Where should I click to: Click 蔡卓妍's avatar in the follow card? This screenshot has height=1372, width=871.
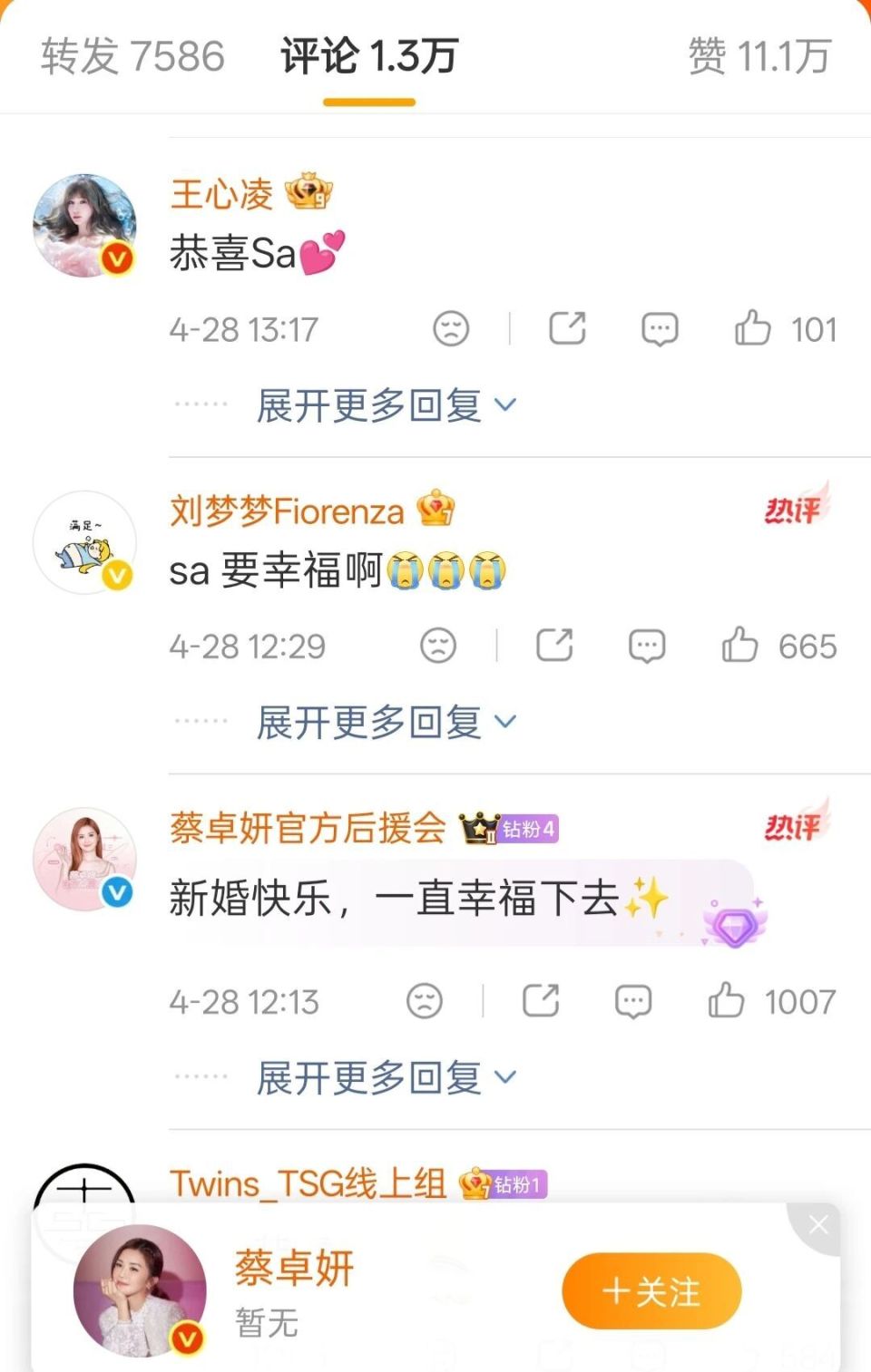tap(138, 1289)
